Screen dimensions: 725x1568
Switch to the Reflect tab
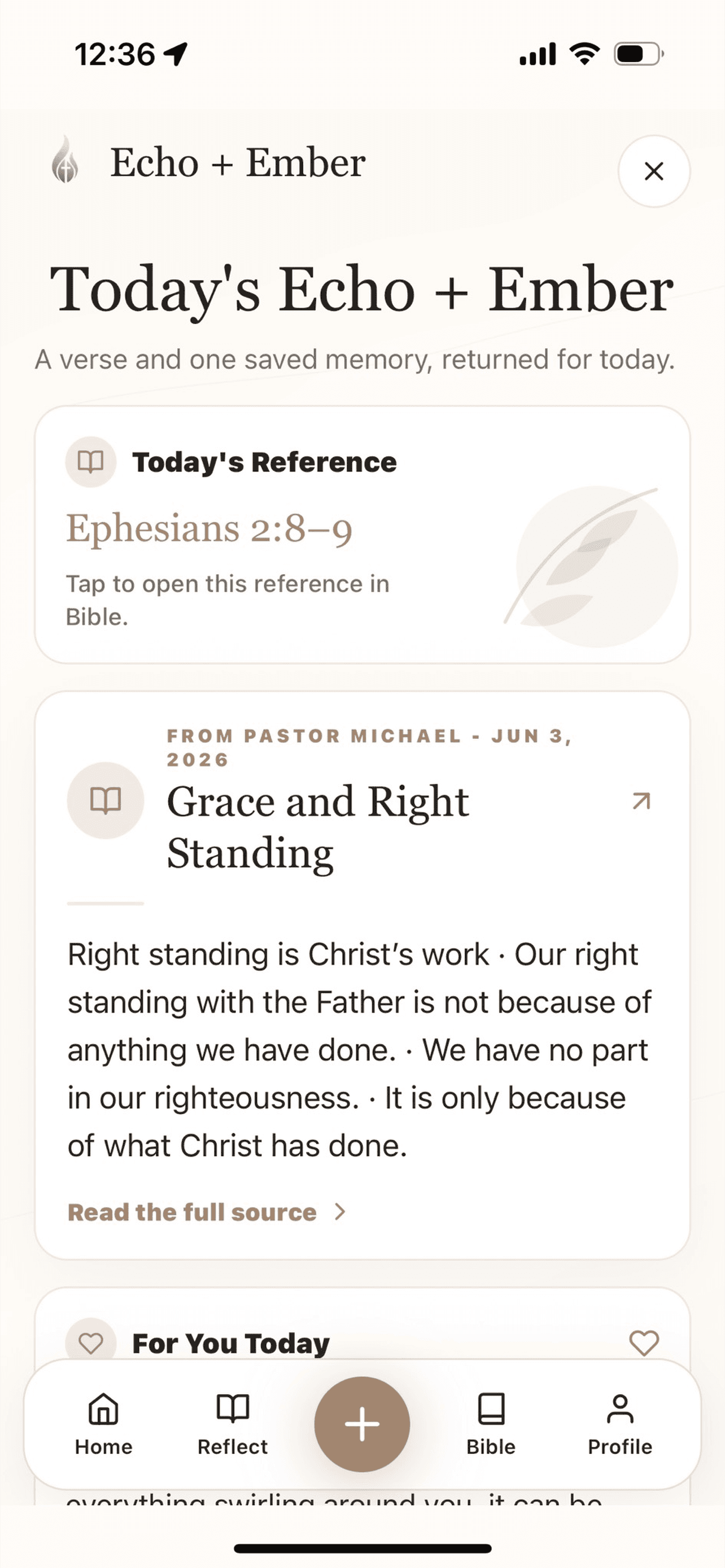[x=233, y=1424]
